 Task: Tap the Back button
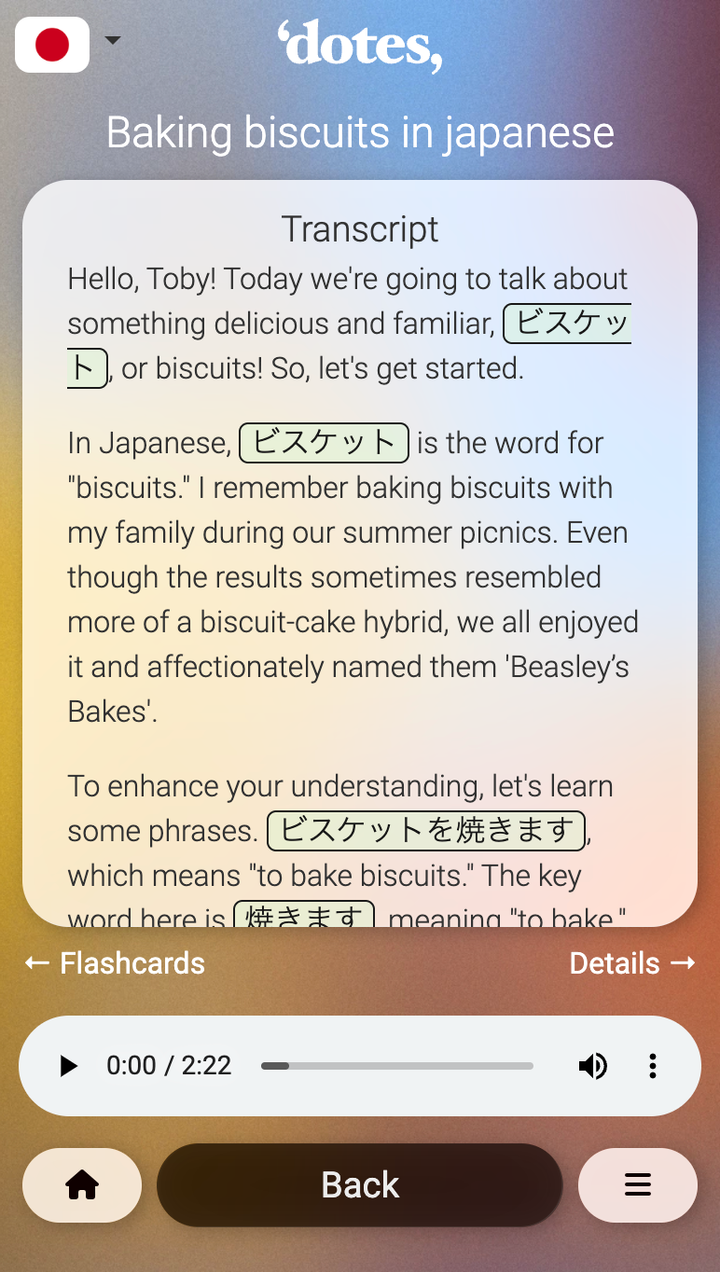pos(360,1185)
